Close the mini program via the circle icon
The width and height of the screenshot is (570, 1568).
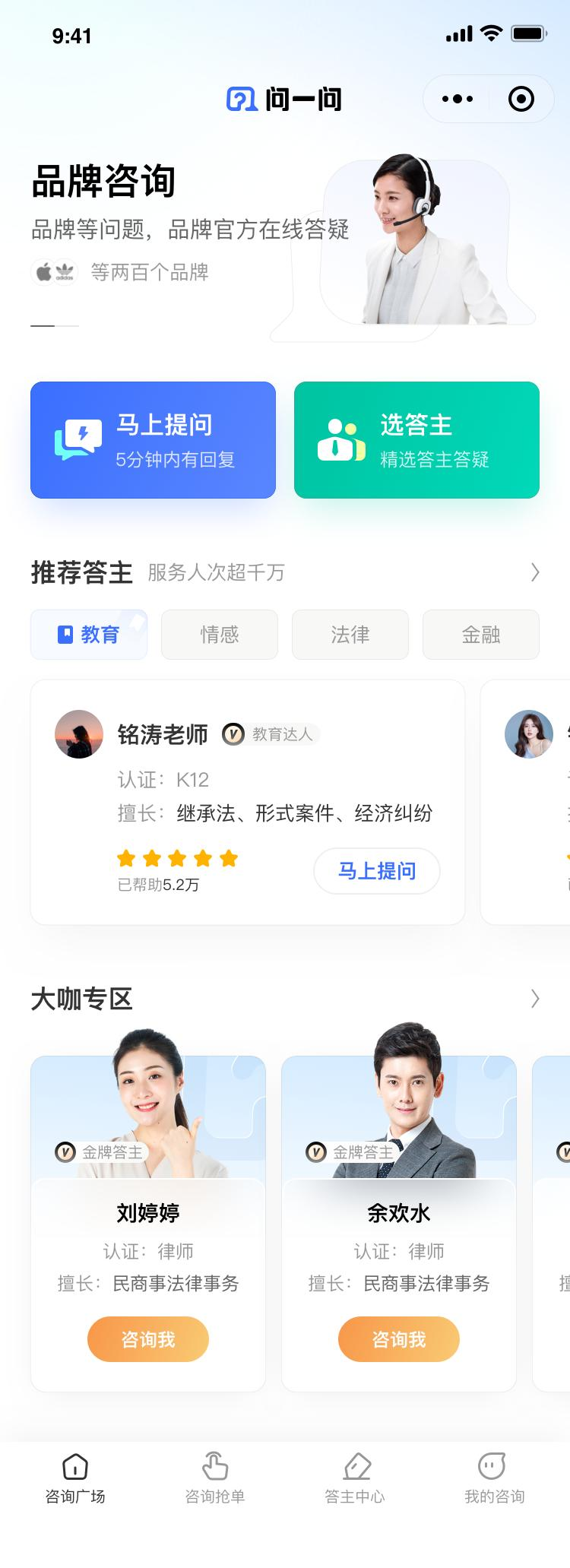(x=521, y=99)
